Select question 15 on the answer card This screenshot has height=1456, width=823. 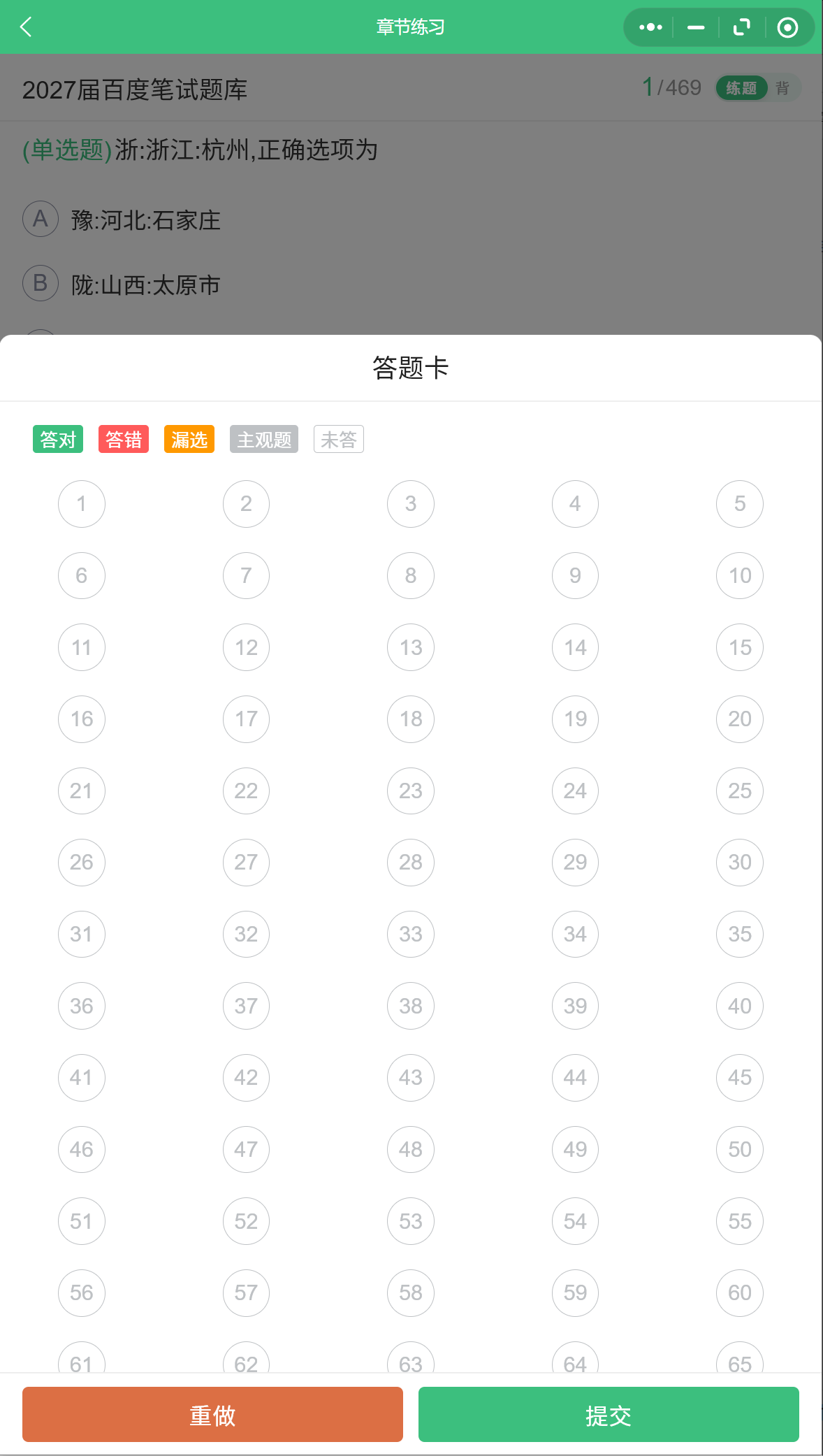click(740, 647)
